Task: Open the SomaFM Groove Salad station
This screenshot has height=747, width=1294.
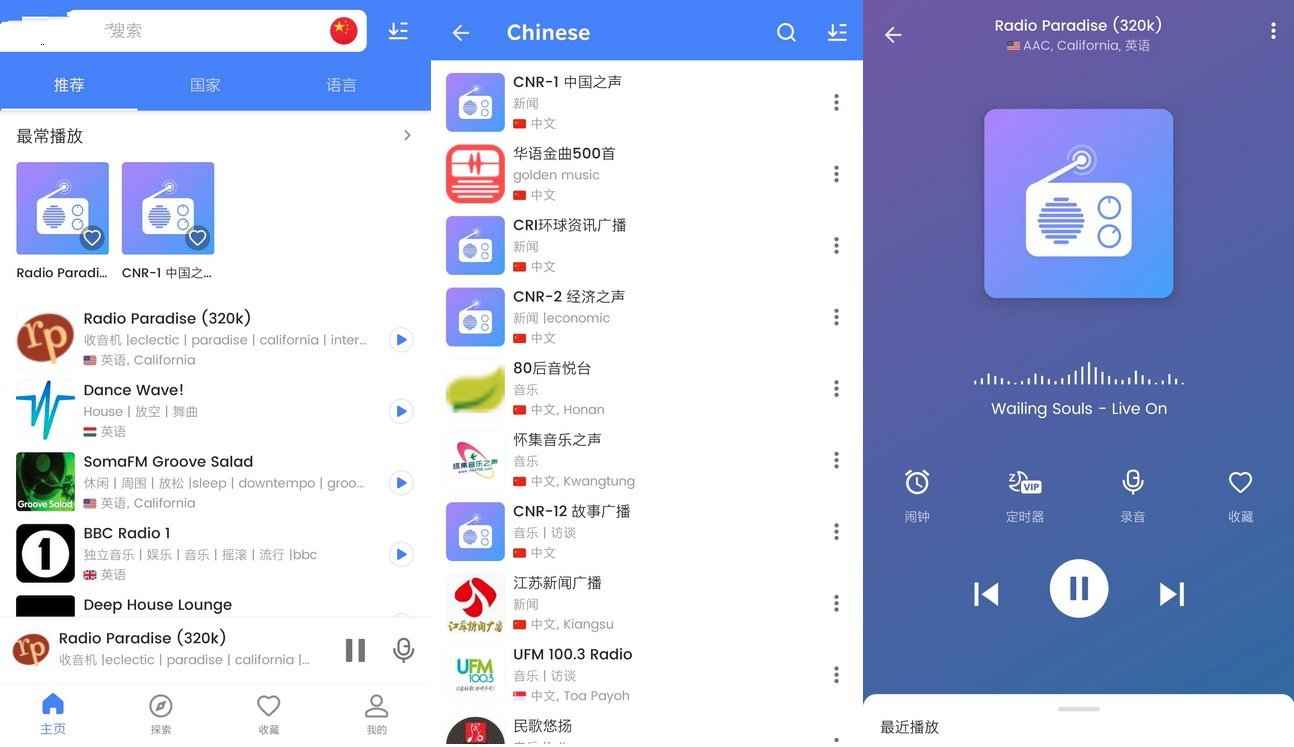Action: [168, 462]
